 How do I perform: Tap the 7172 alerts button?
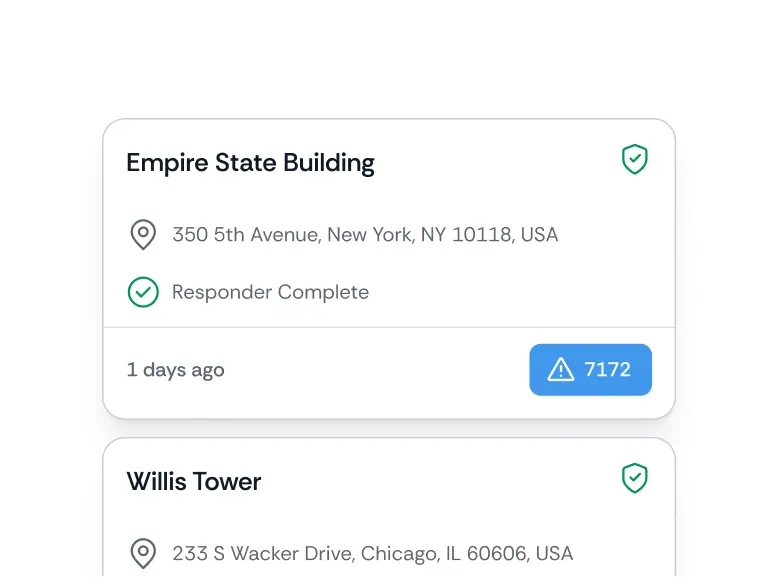[x=590, y=370]
